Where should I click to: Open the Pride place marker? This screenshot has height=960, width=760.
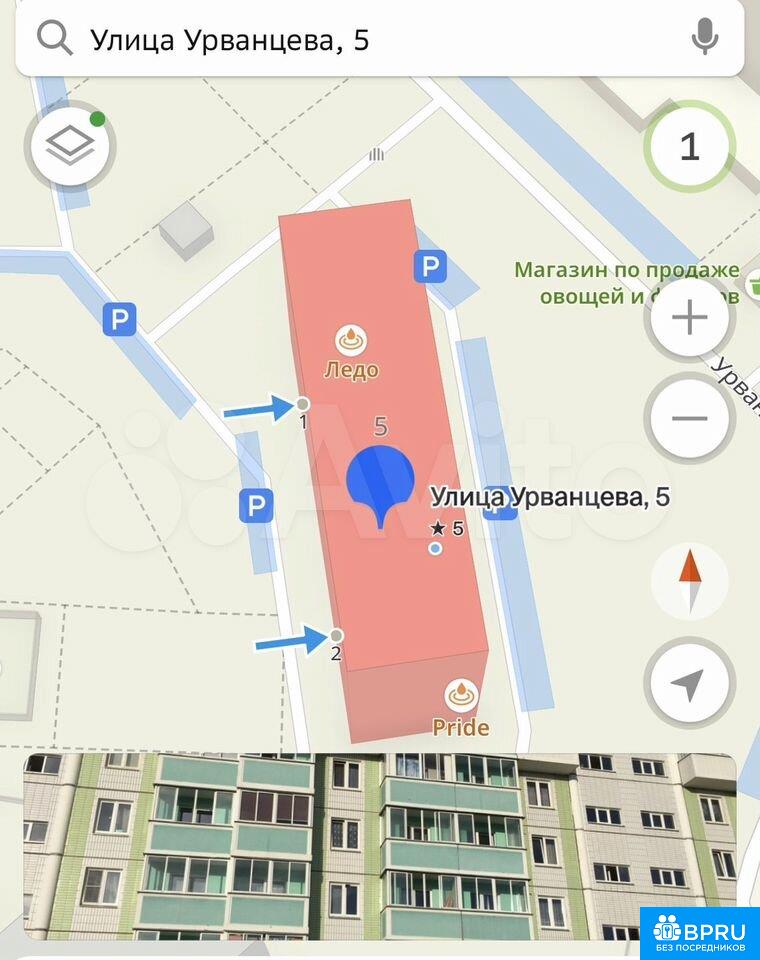click(x=461, y=696)
